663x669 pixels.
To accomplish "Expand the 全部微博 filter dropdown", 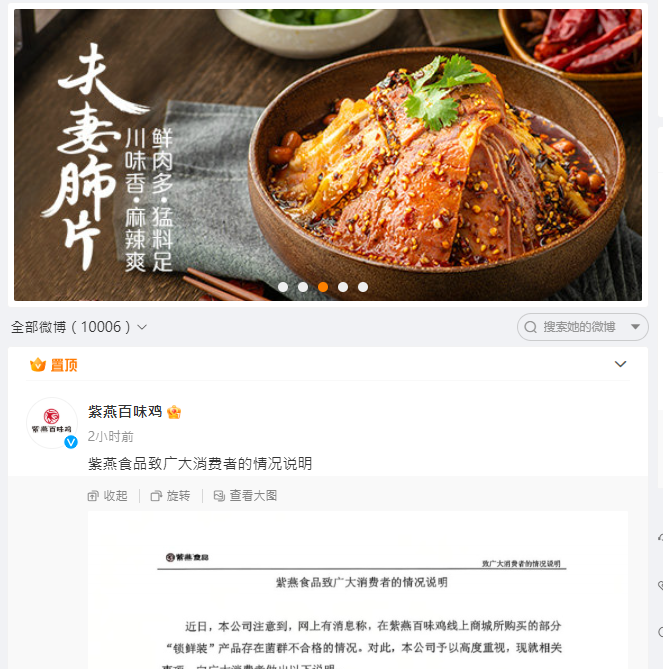I will pos(80,327).
